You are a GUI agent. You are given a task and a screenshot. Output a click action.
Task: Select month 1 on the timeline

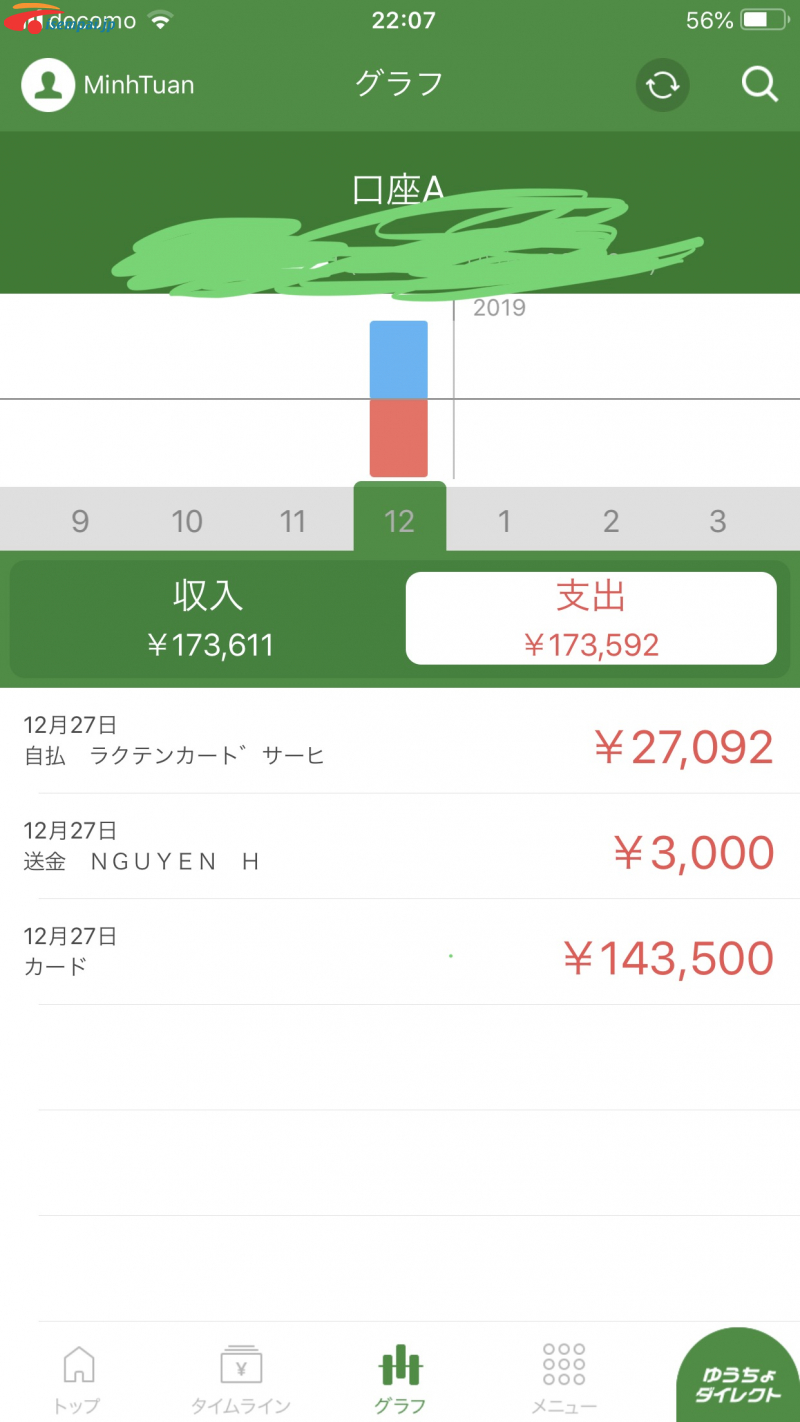[x=505, y=521]
